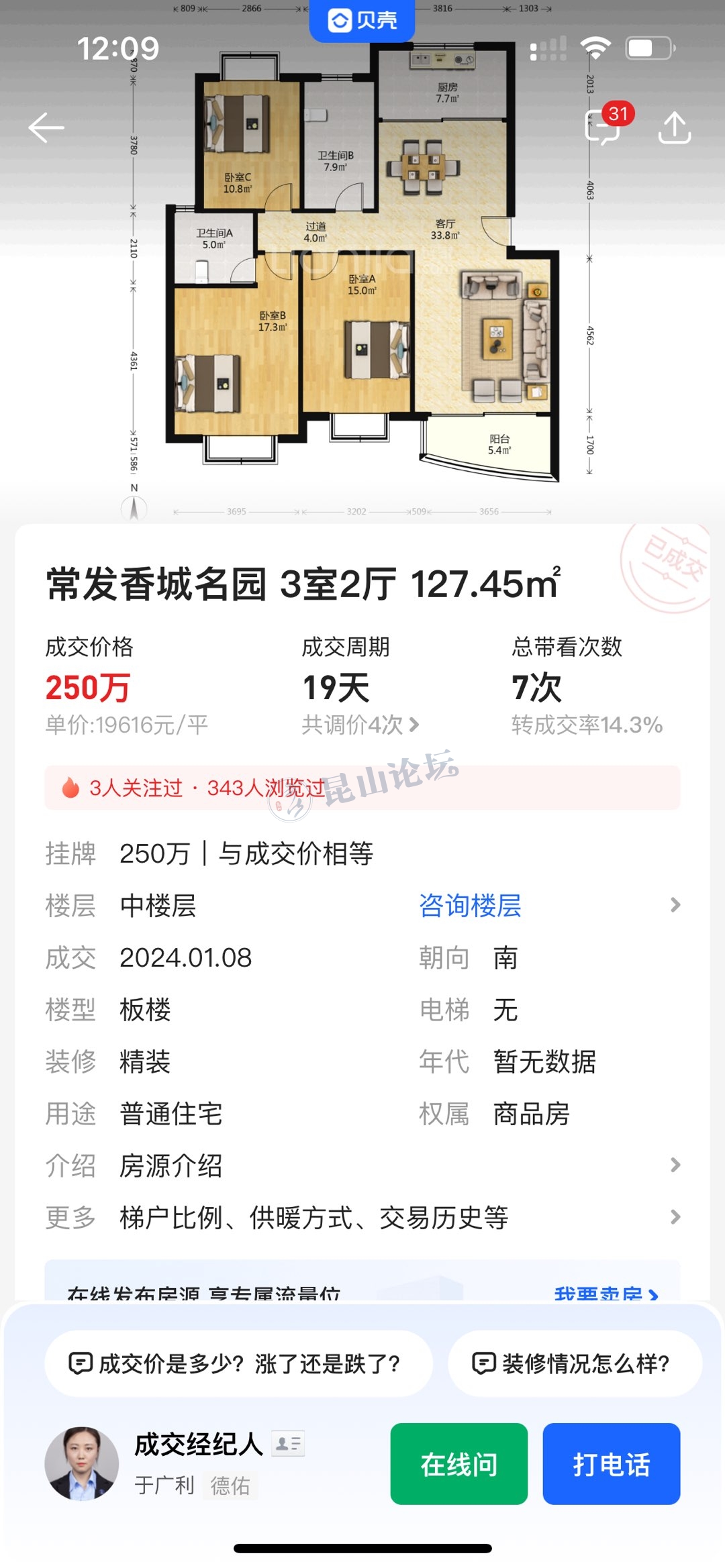Image resolution: width=725 pixels, height=1568 pixels.
Task: Open agent 于广利's profile photo
Action: (x=81, y=1463)
